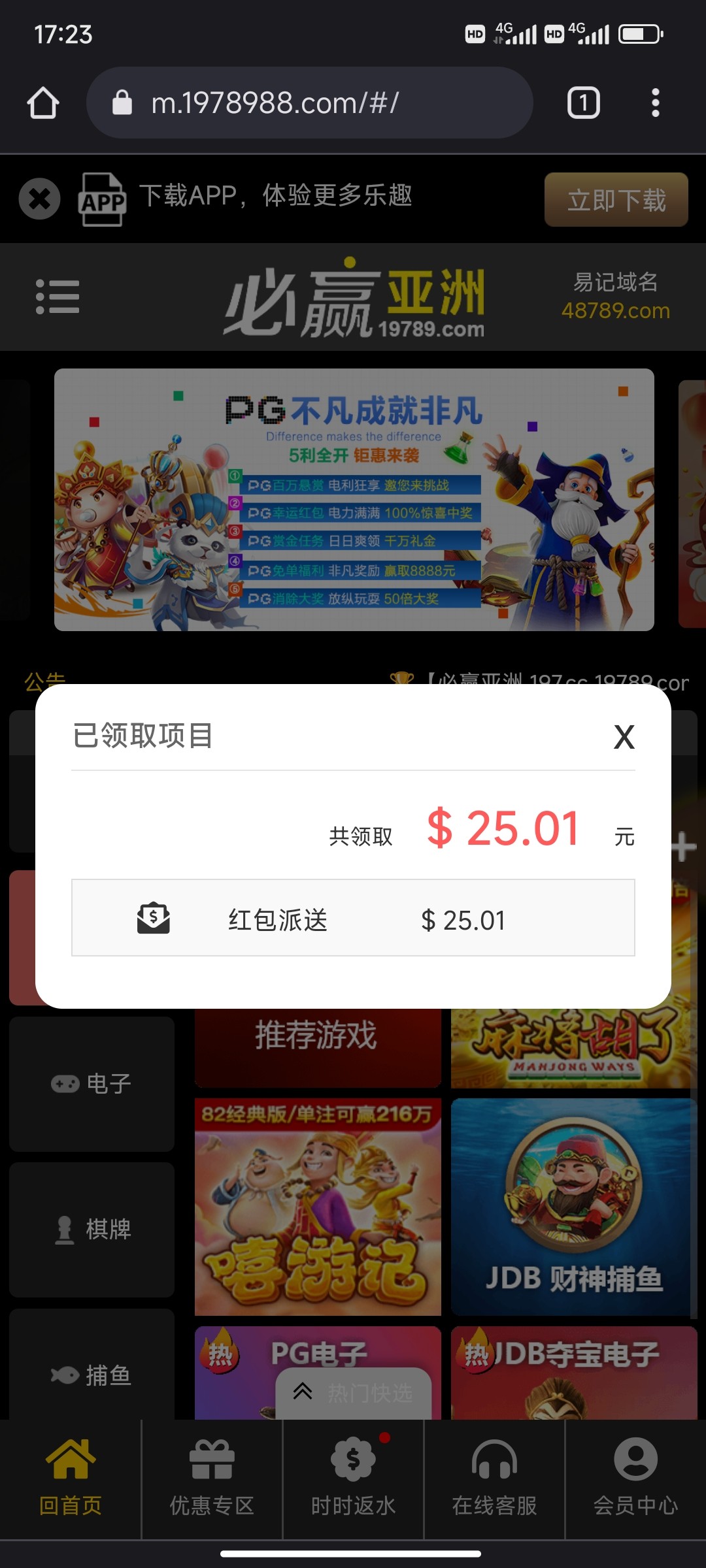Select the 棋牌 game category
The width and height of the screenshot is (706, 1568).
click(x=92, y=1229)
